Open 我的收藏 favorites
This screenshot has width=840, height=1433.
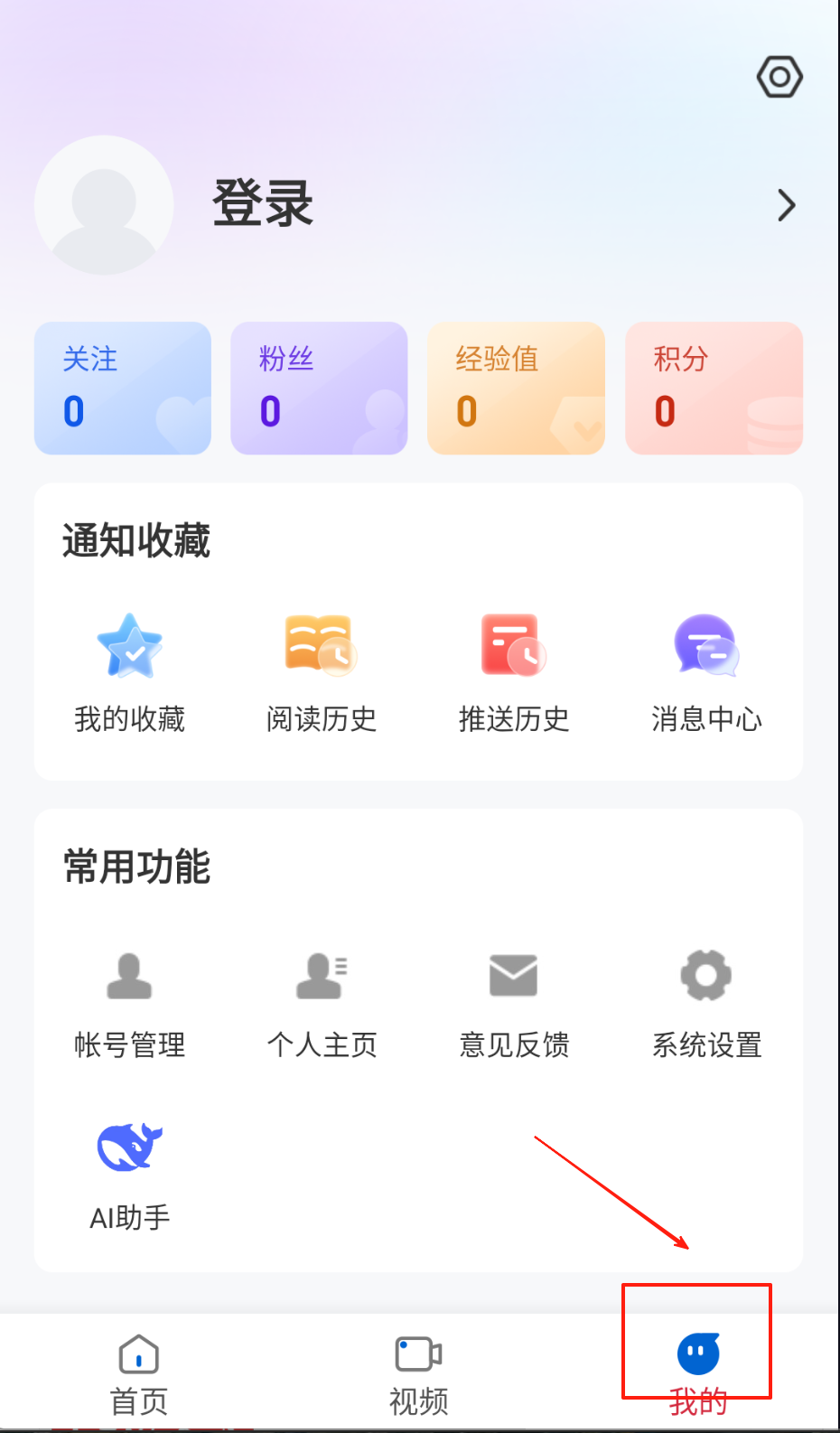coord(130,671)
